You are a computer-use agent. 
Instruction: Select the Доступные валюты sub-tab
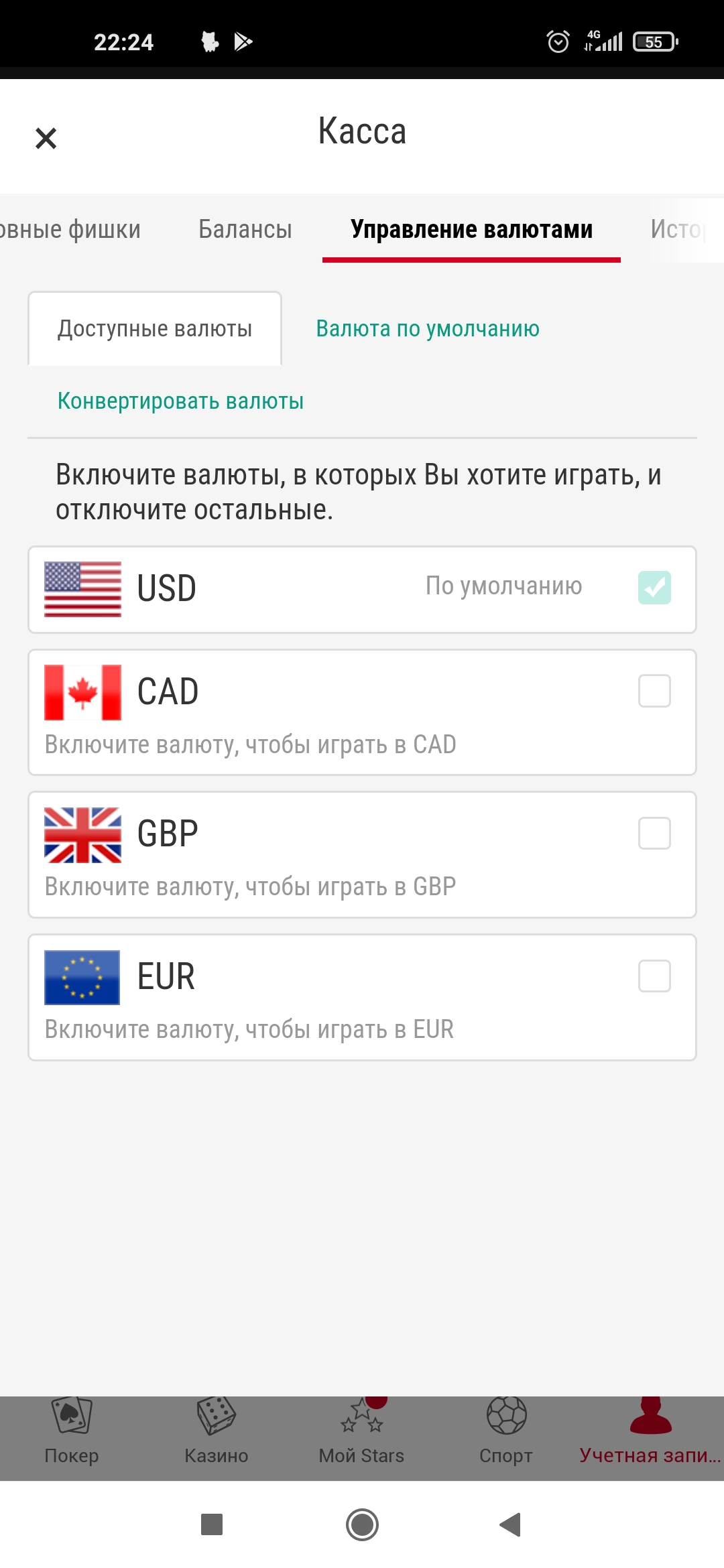155,328
